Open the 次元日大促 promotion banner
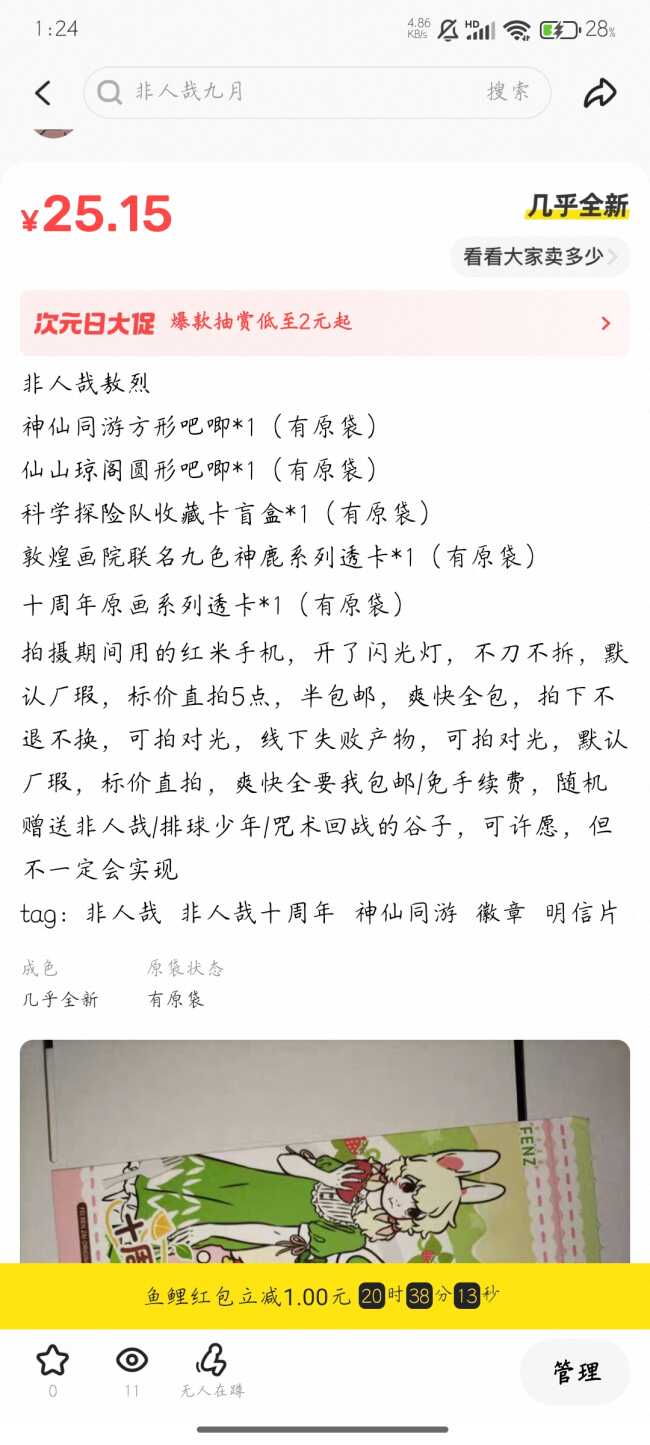Image resolution: width=650 pixels, height=1445 pixels. point(324,323)
